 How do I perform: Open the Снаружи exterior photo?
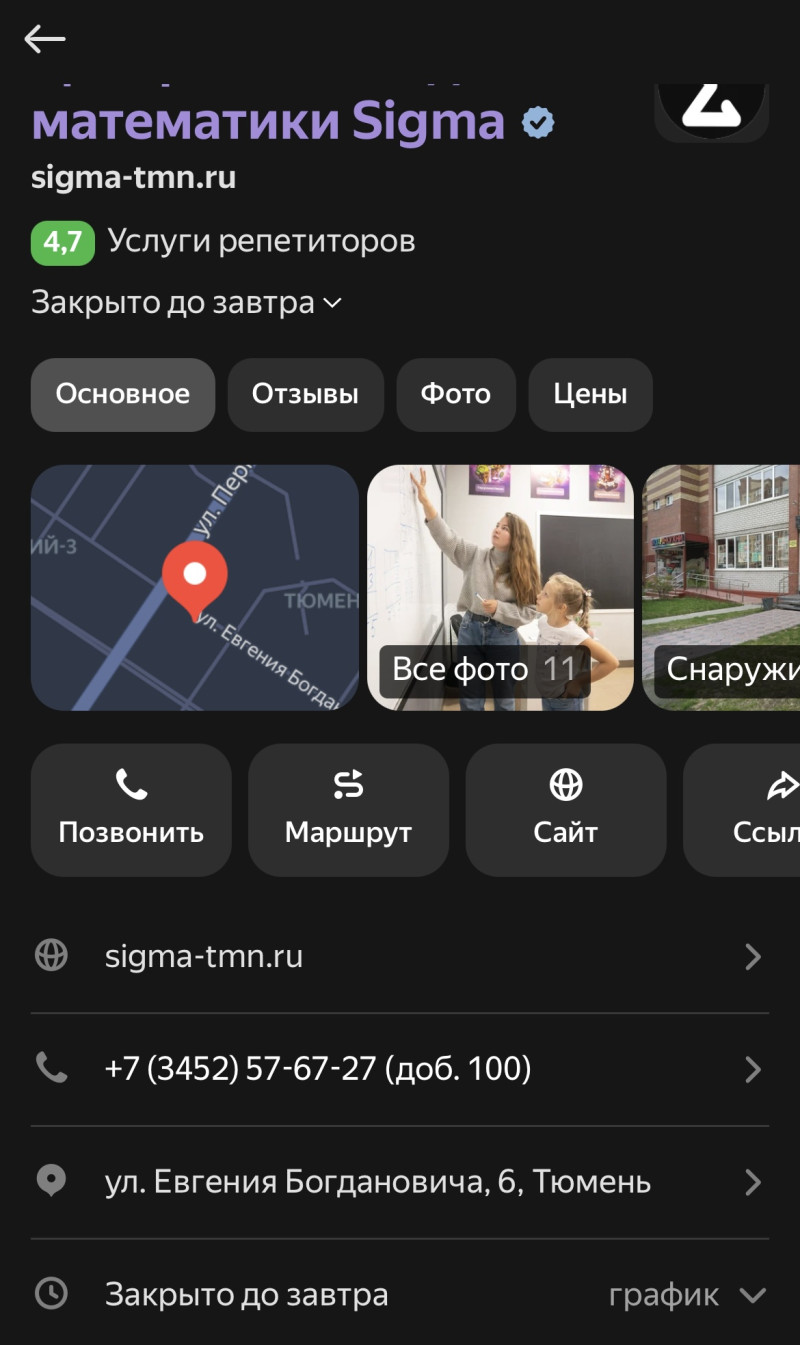tap(722, 588)
